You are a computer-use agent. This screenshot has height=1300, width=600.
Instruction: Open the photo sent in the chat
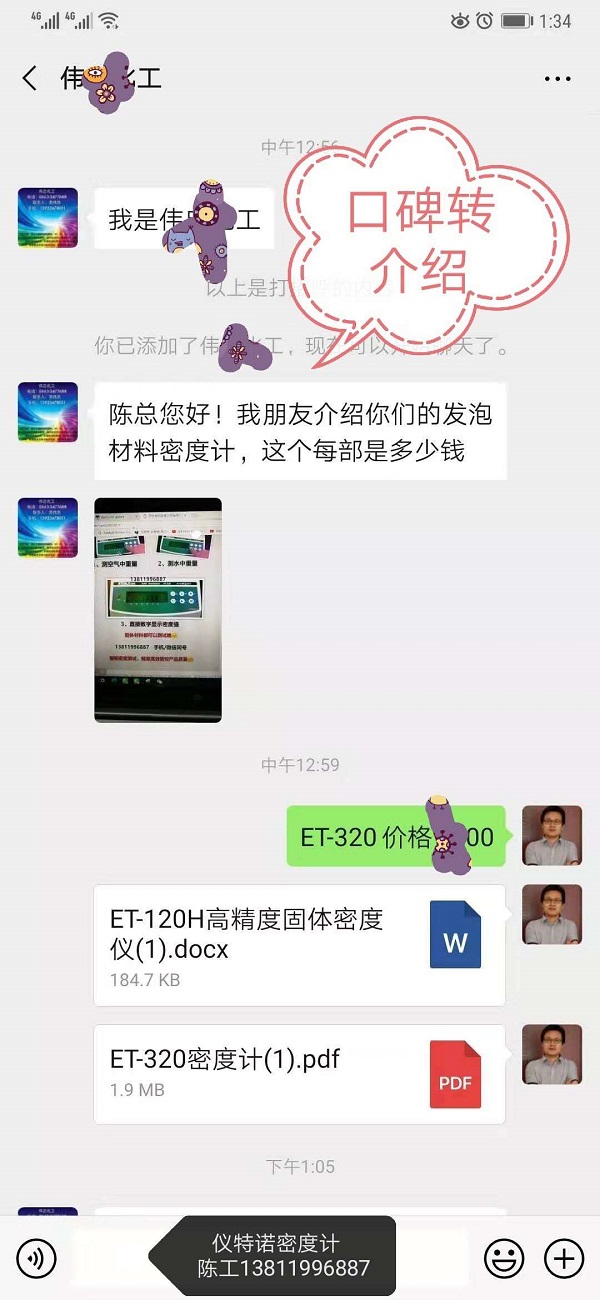158,609
